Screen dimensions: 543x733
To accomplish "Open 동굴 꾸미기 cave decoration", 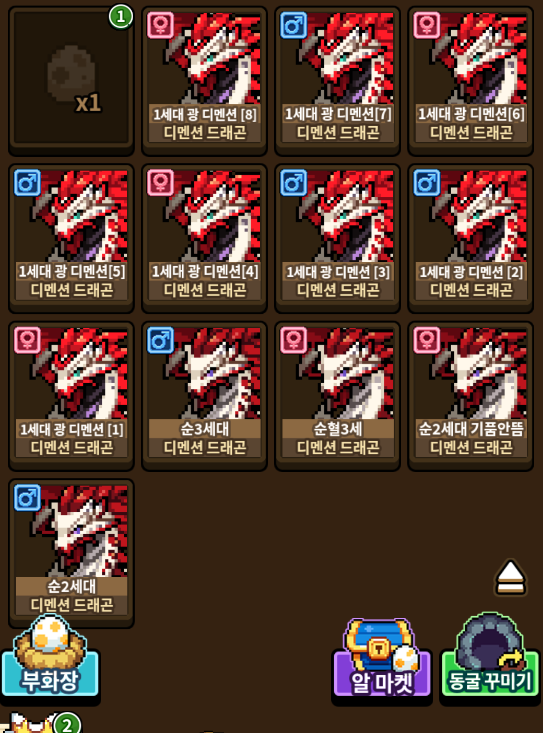I will [490, 658].
